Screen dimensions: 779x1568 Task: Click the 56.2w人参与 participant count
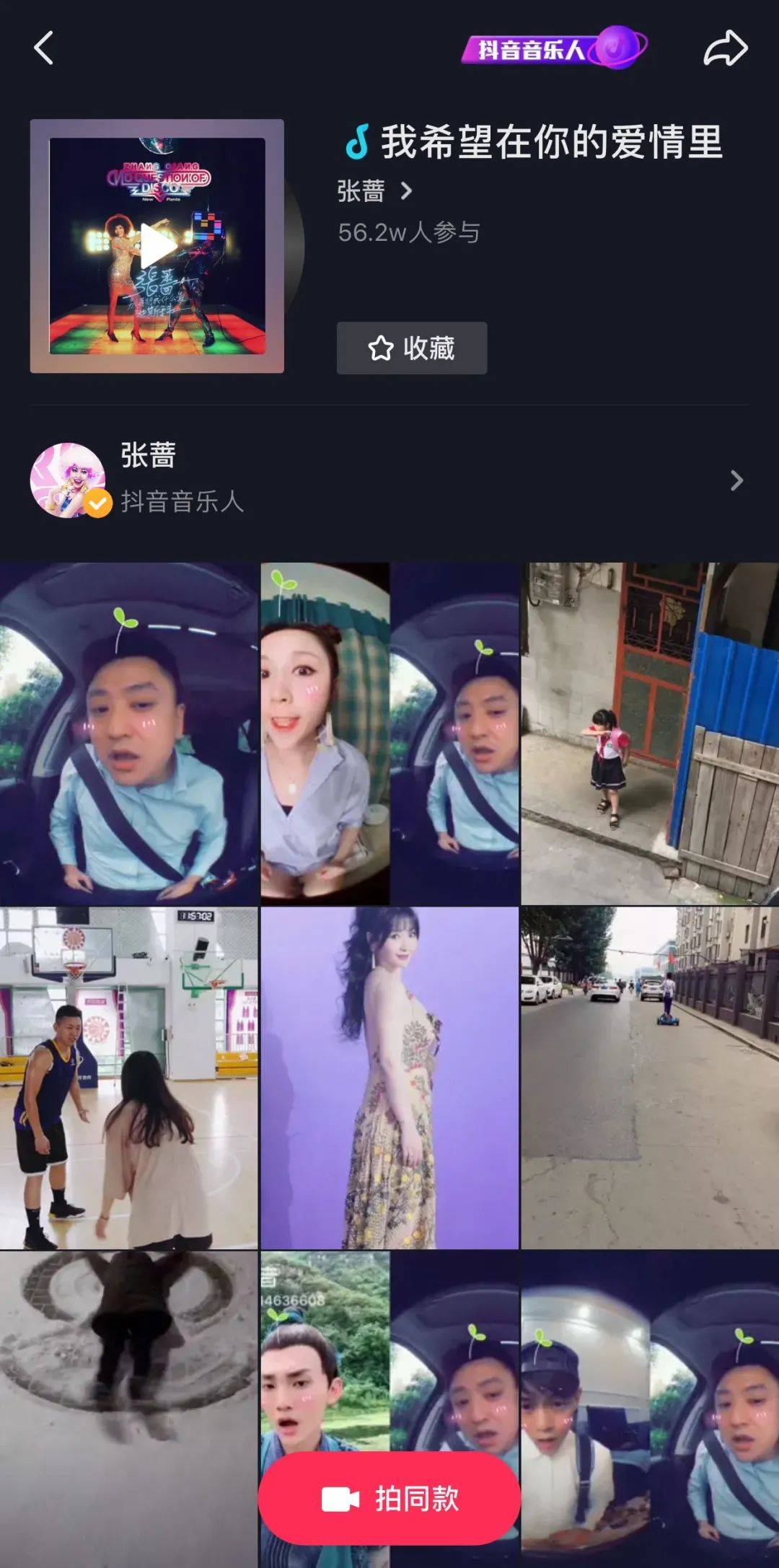coord(410,232)
